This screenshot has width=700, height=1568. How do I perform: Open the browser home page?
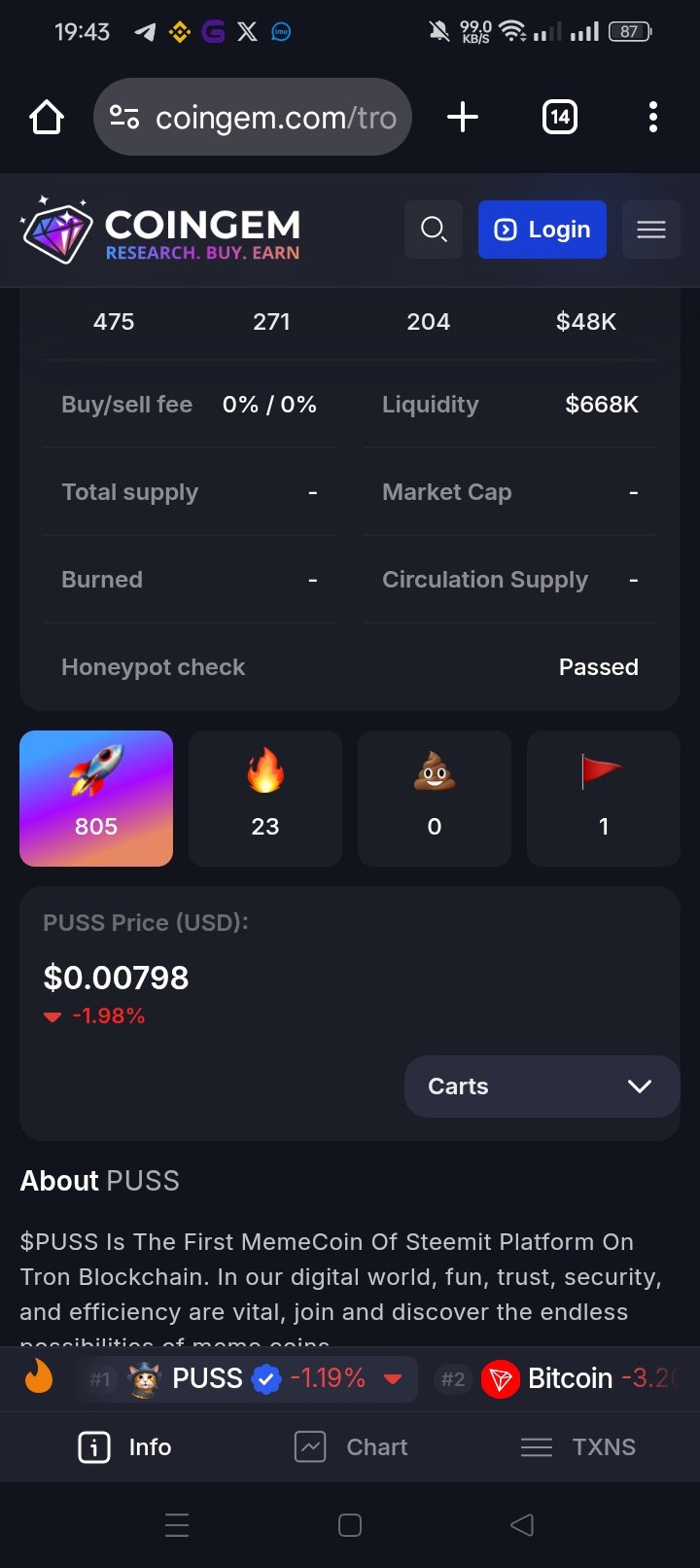(x=47, y=118)
